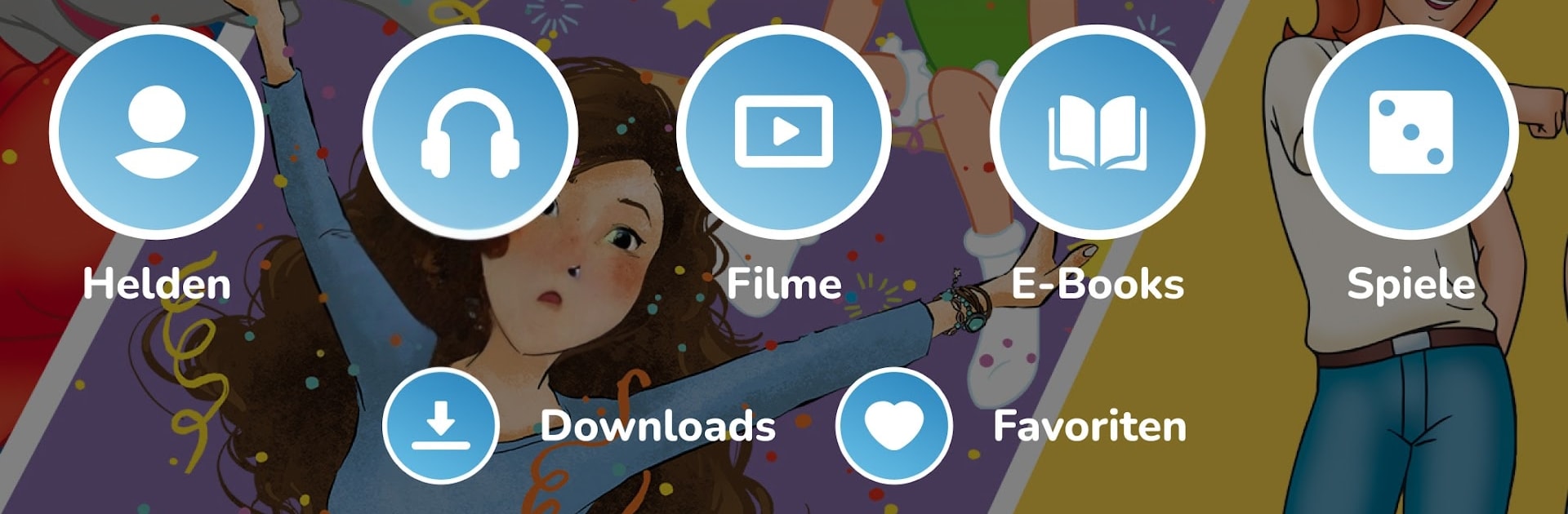
Task: Browse the E-Books section
Action: coord(1097,132)
